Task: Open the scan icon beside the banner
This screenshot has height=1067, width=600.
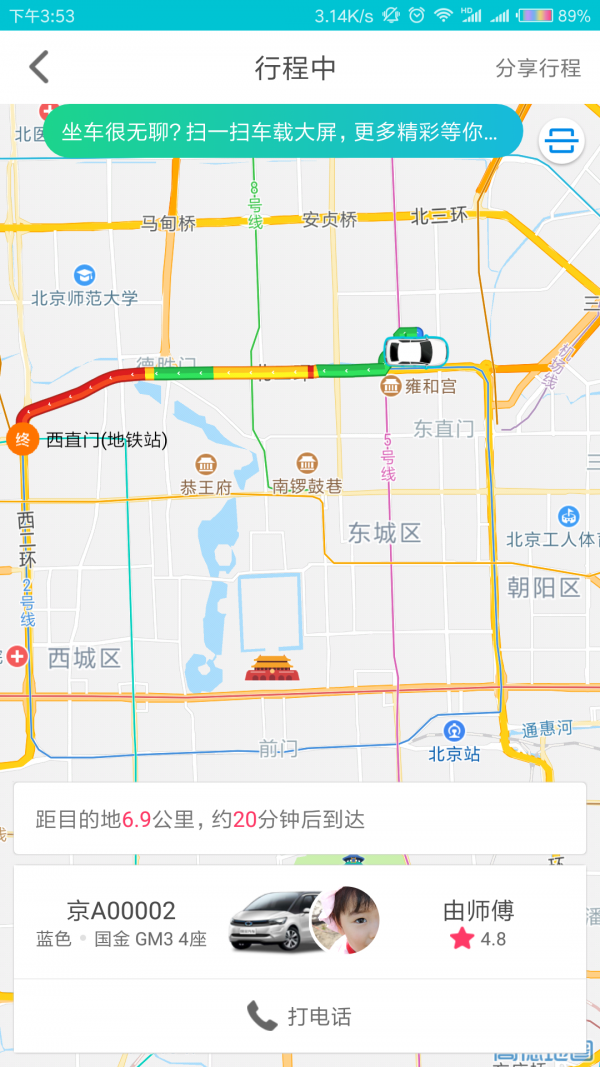Action: [x=562, y=141]
